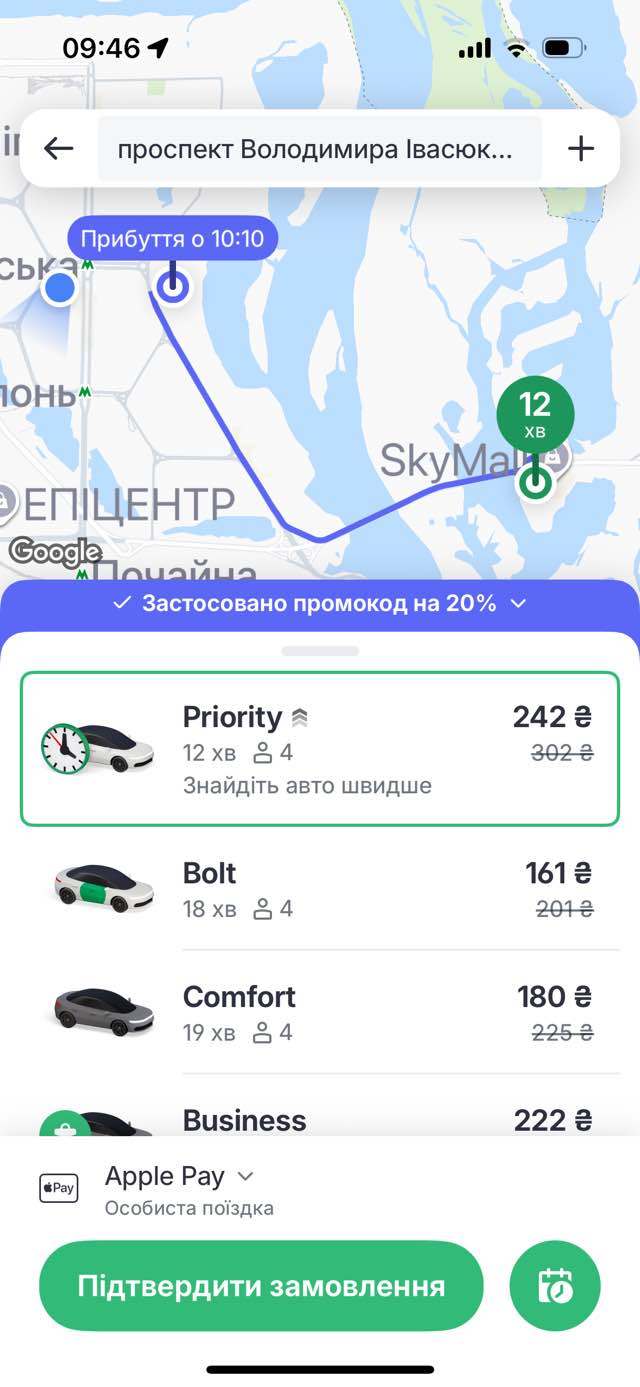Select the Priority ride option
Screen dimensions: 640x1387
coord(320,749)
